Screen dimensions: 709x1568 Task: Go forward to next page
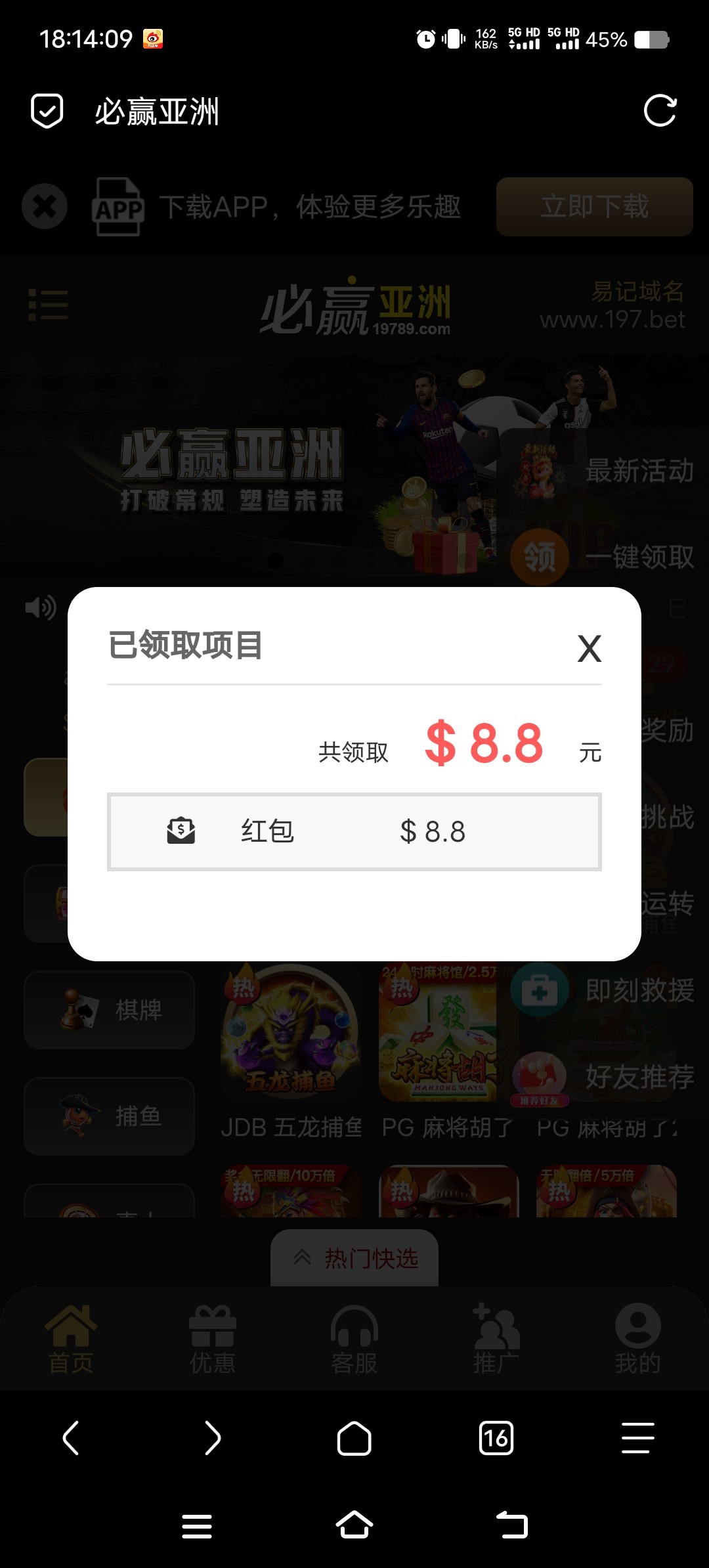[x=212, y=1438]
